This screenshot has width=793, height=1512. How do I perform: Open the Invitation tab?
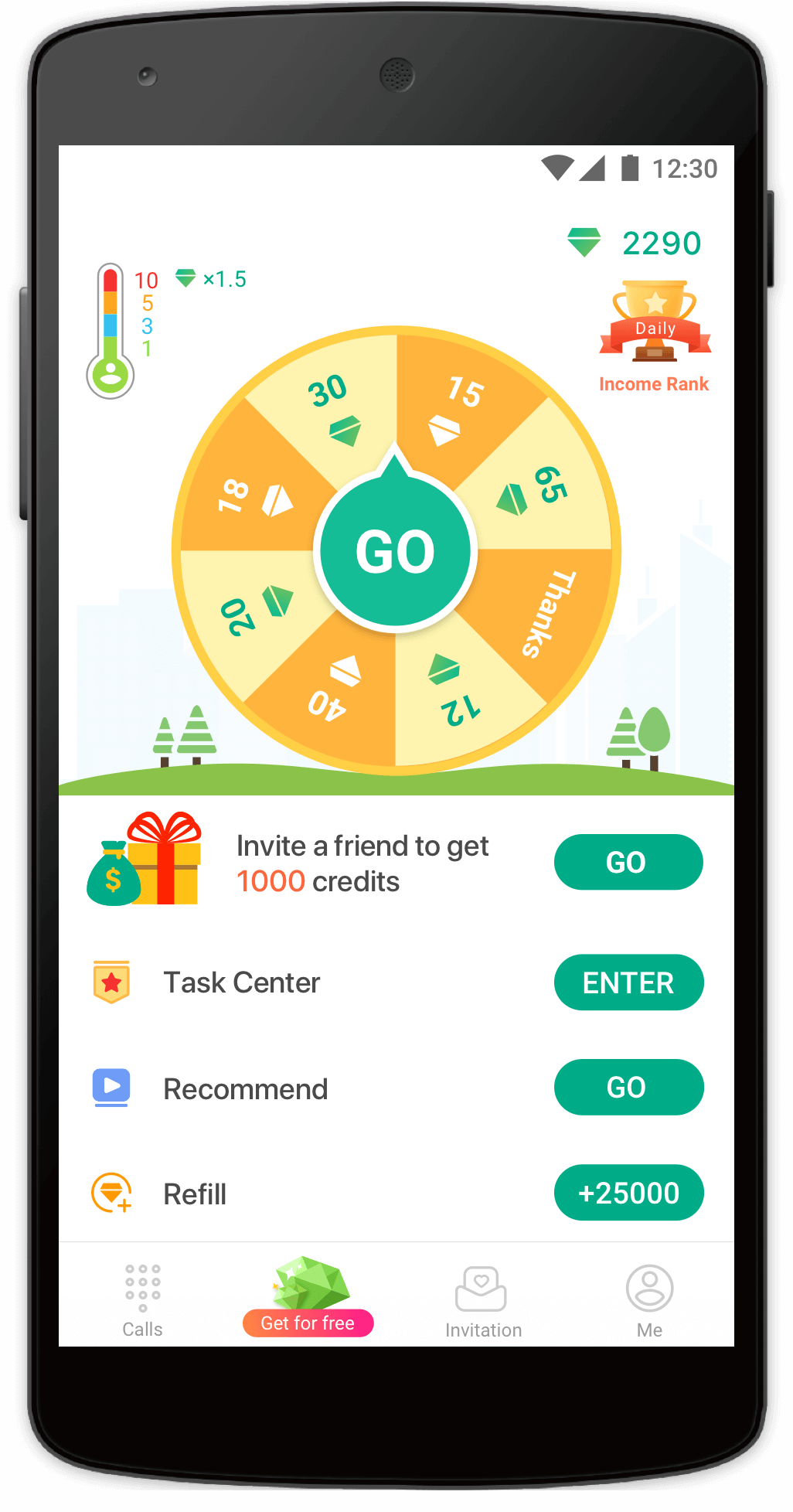(483, 1301)
